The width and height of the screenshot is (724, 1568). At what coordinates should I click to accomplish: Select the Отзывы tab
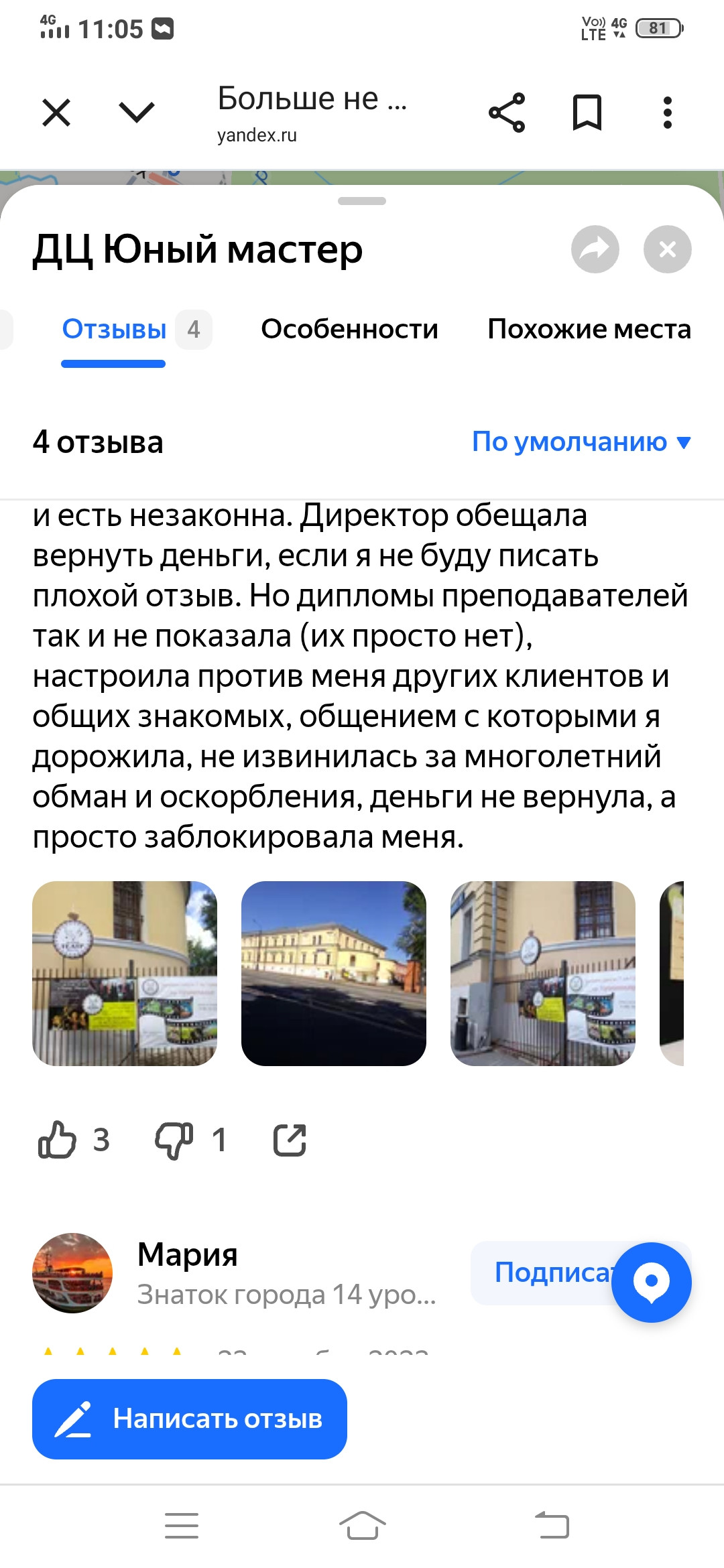click(x=114, y=330)
